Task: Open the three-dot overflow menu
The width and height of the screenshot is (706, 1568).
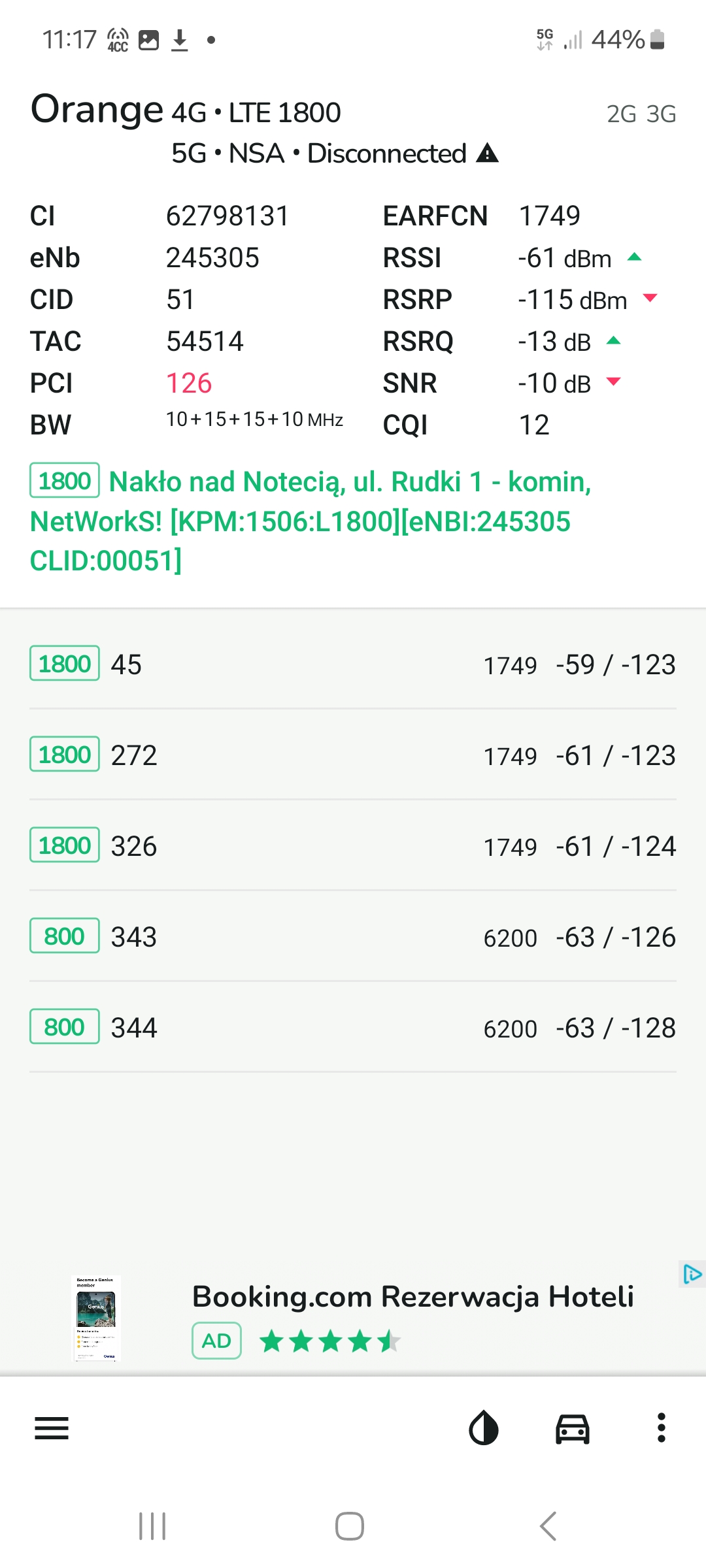Action: click(662, 1428)
